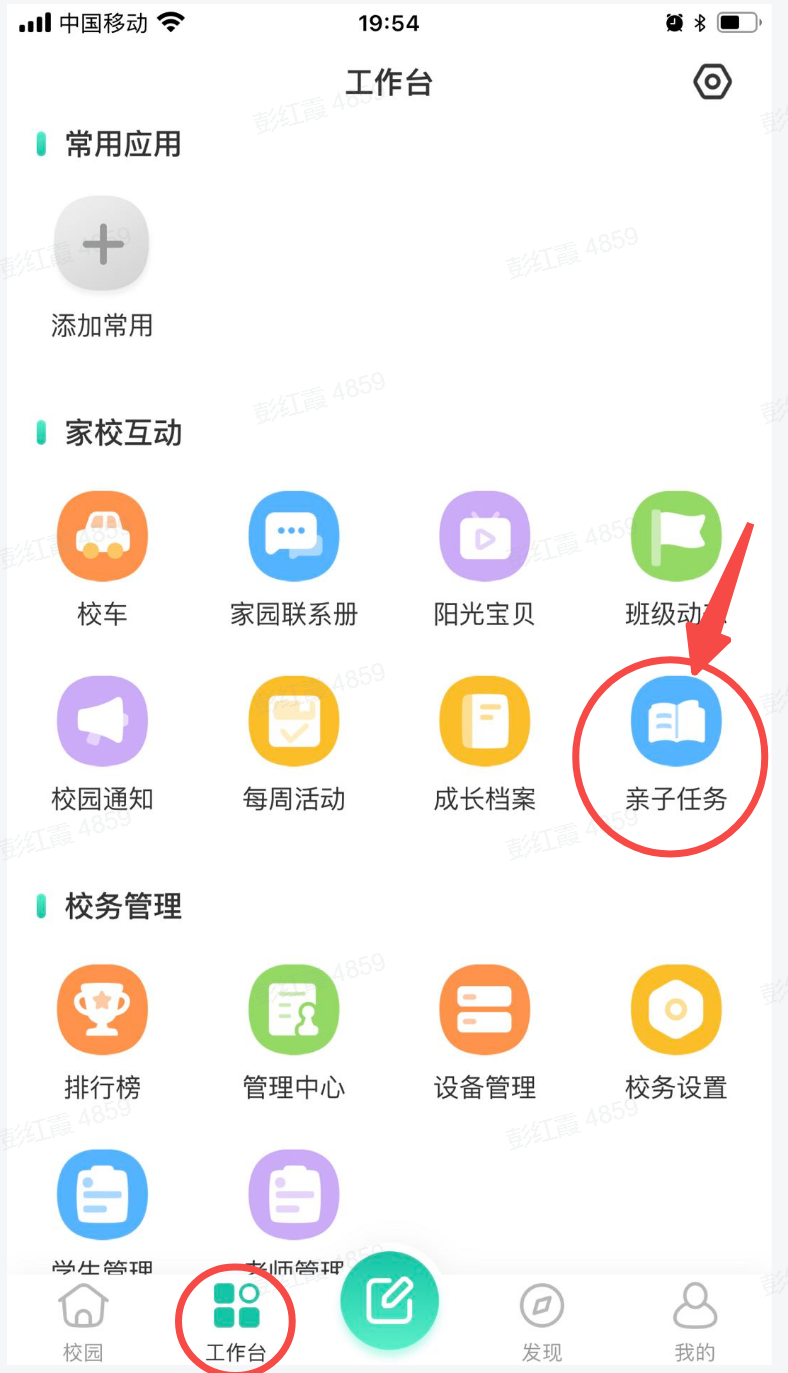
Task: Open 成长档案
Action: pyautogui.click(x=485, y=722)
